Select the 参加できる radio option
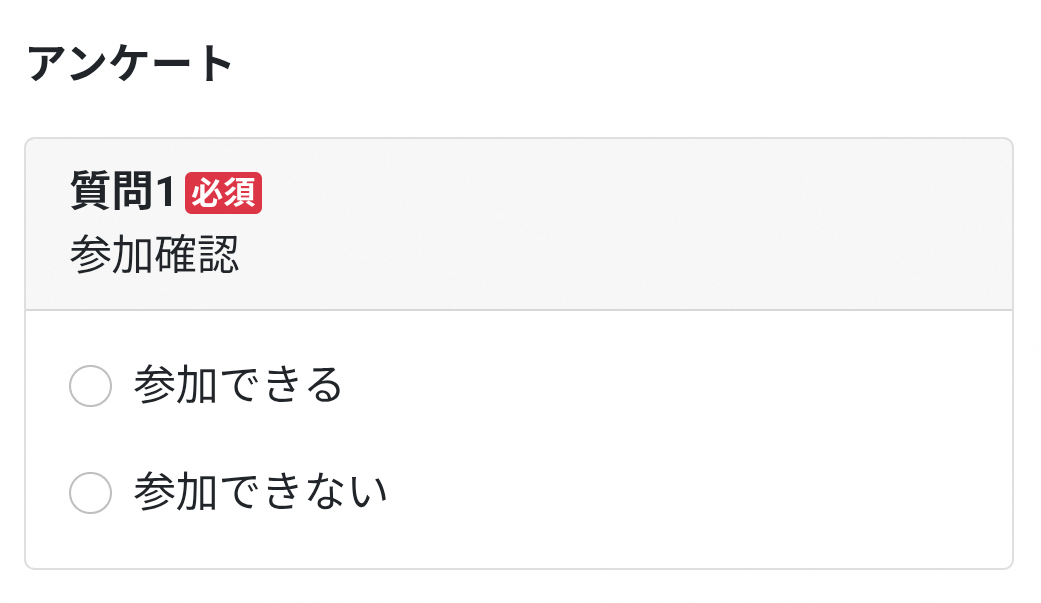 click(90, 386)
